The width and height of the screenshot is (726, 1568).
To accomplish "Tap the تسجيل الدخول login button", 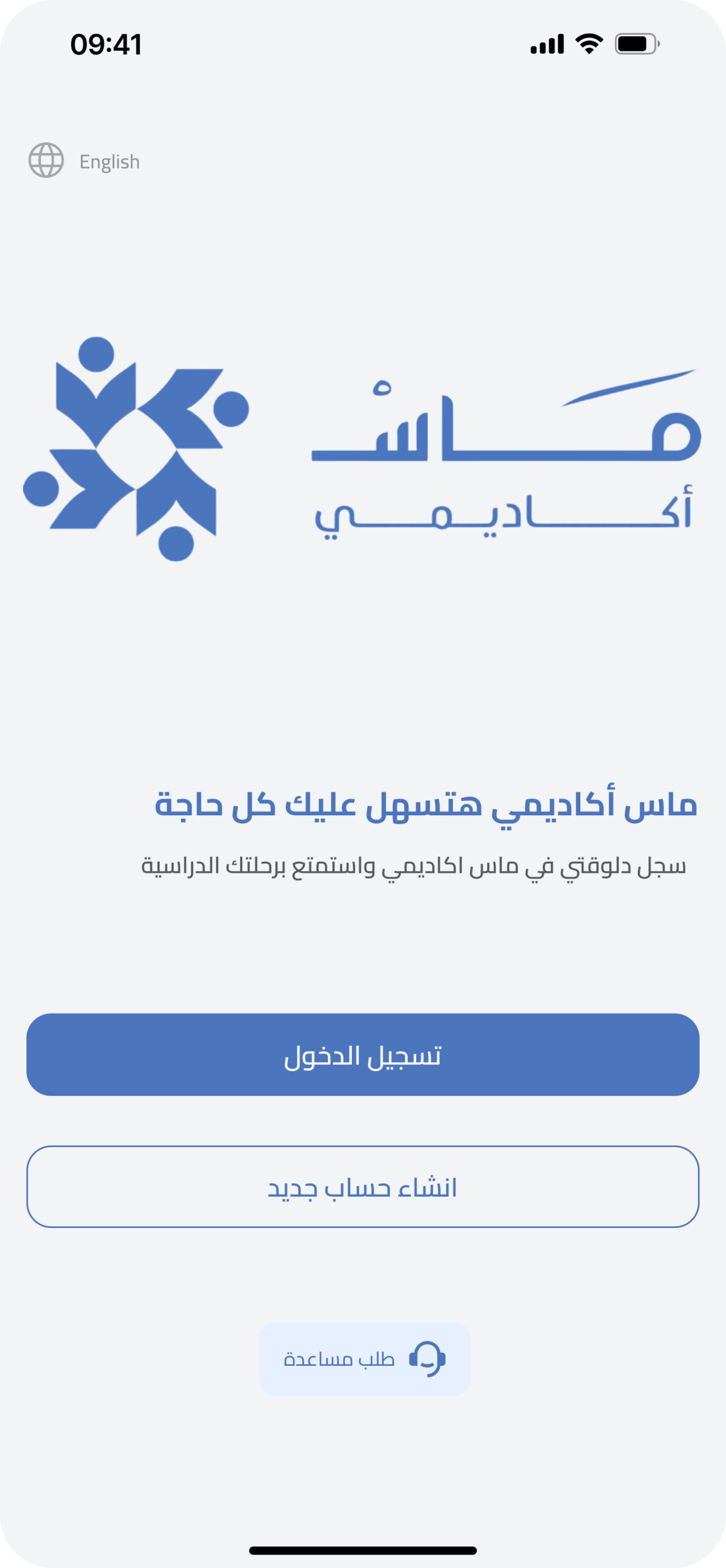I will click(x=362, y=1054).
